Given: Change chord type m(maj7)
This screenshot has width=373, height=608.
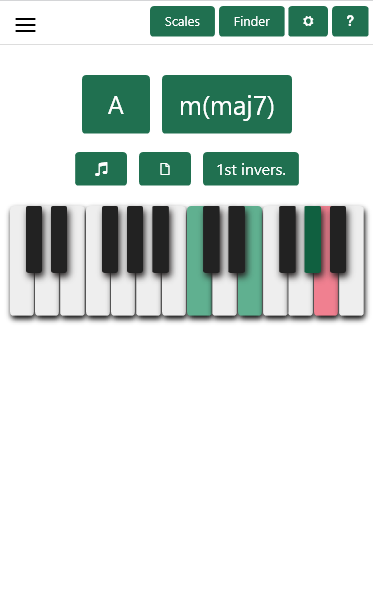Looking at the screenshot, I should (227, 104).
